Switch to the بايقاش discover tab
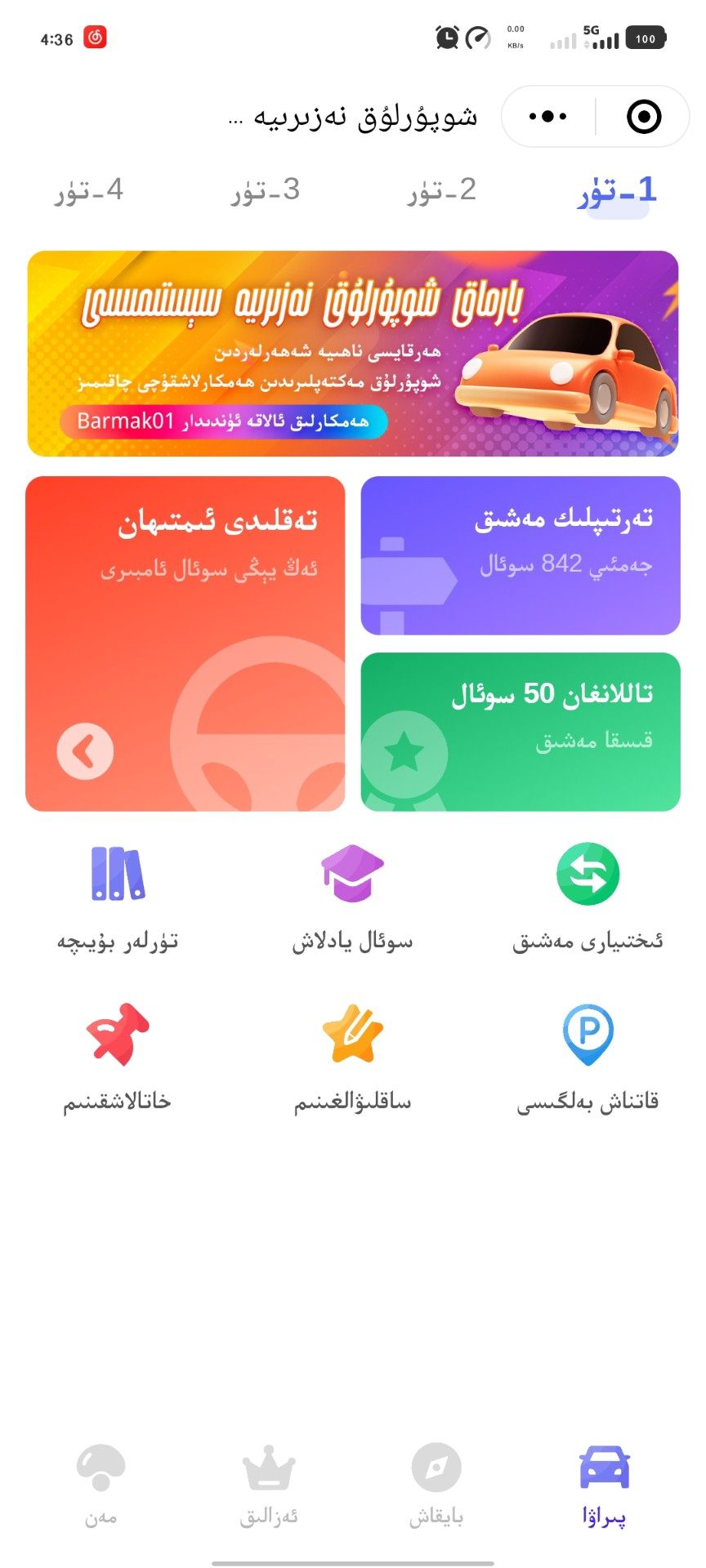Image resolution: width=706 pixels, height=1568 pixels. (436, 1485)
